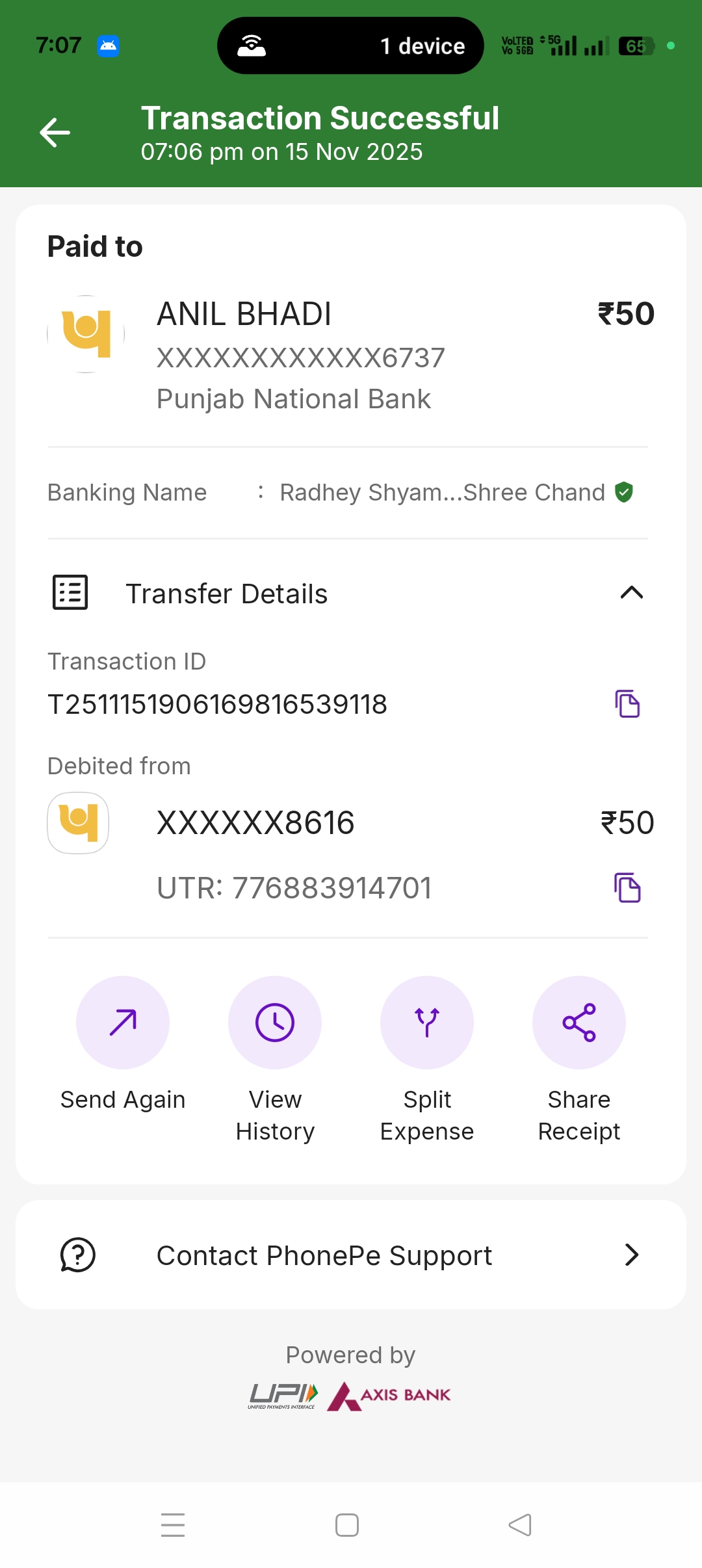Open View History
Image resolution: width=702 pixels, height=1568 pixels.
[x=275, y=1023]
